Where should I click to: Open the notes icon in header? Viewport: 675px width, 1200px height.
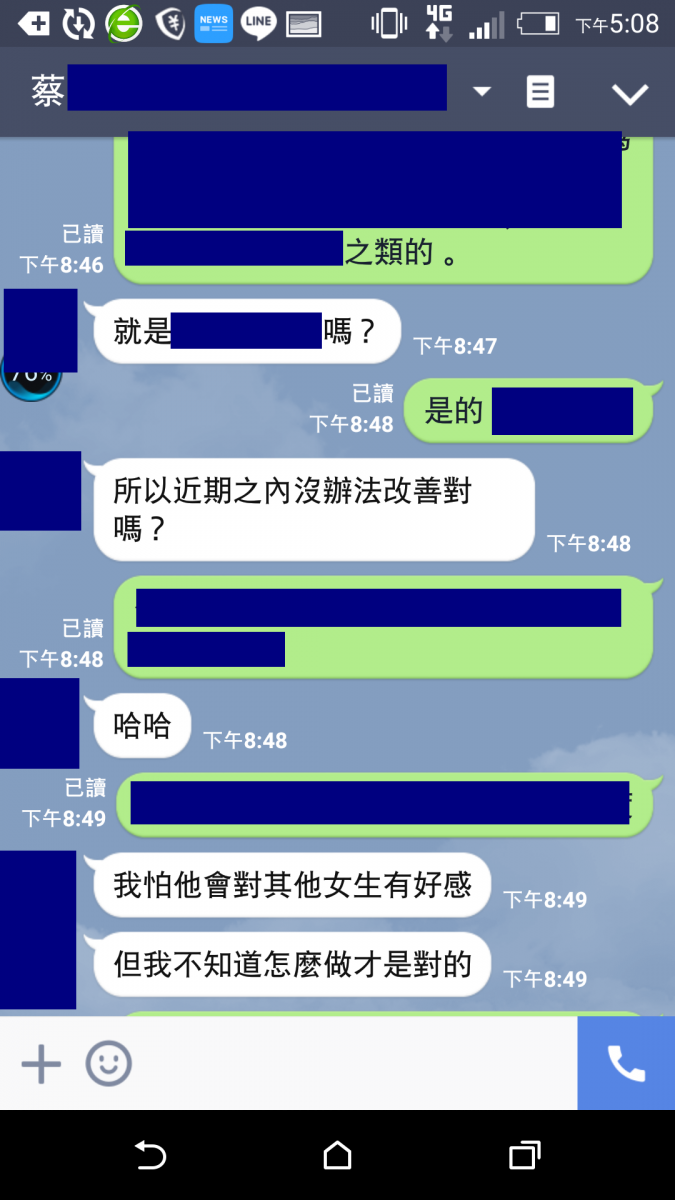[540, 93]
